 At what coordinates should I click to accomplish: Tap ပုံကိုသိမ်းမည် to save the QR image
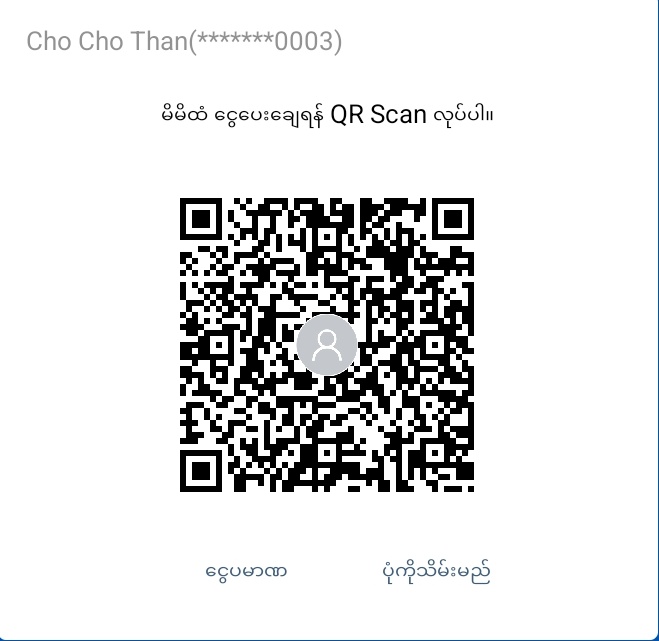point(437,572)
